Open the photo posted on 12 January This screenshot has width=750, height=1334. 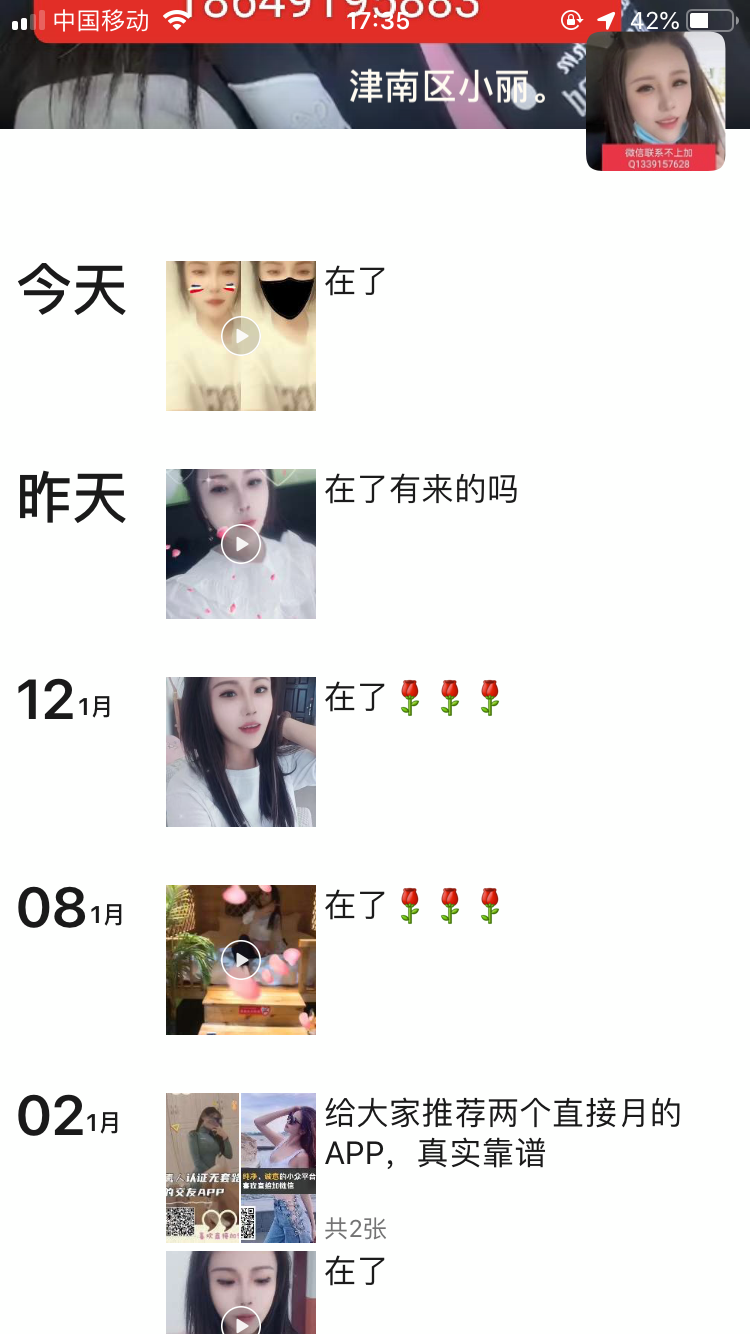pos(241,752)
